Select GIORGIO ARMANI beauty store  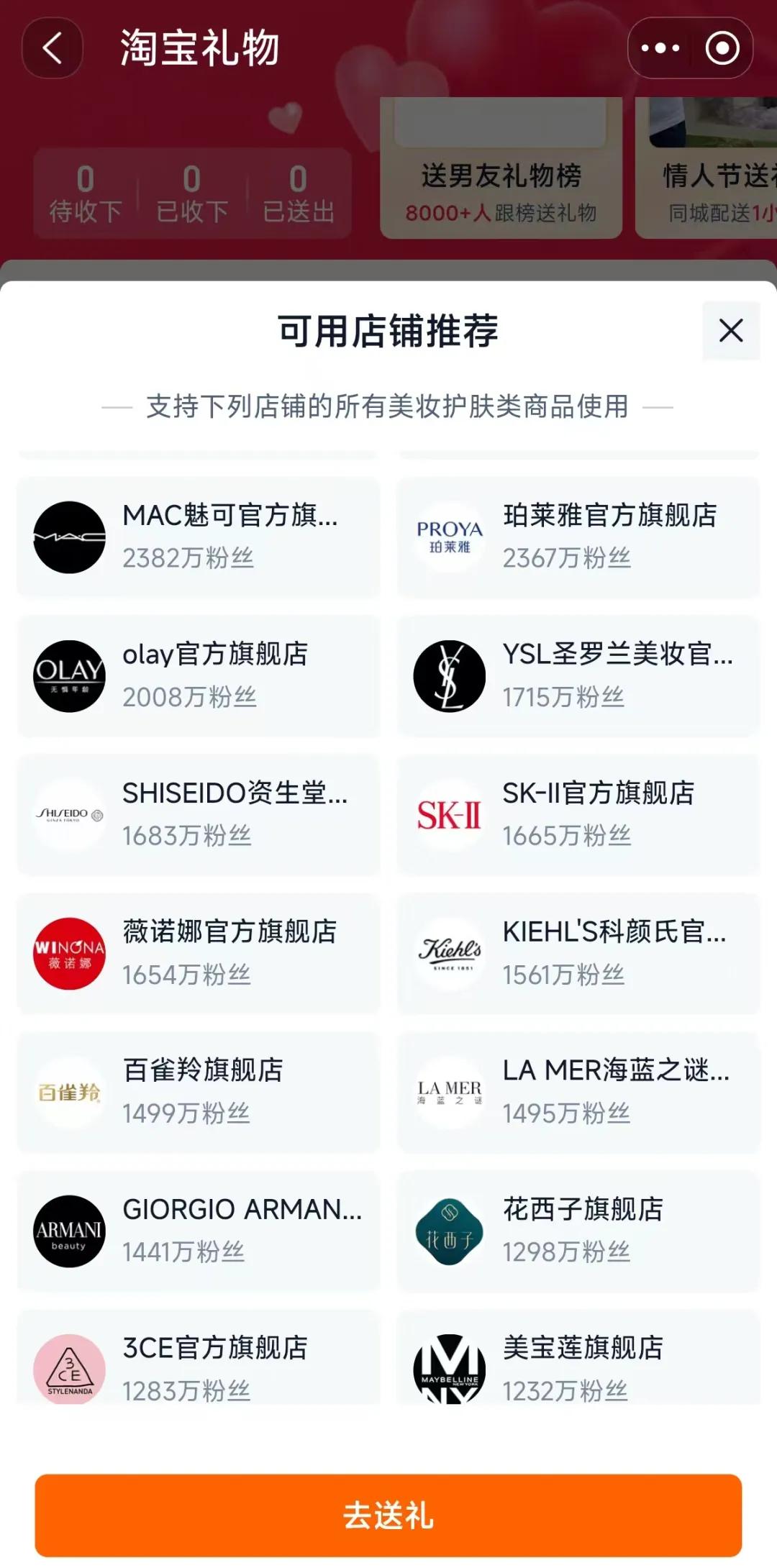198,1231
